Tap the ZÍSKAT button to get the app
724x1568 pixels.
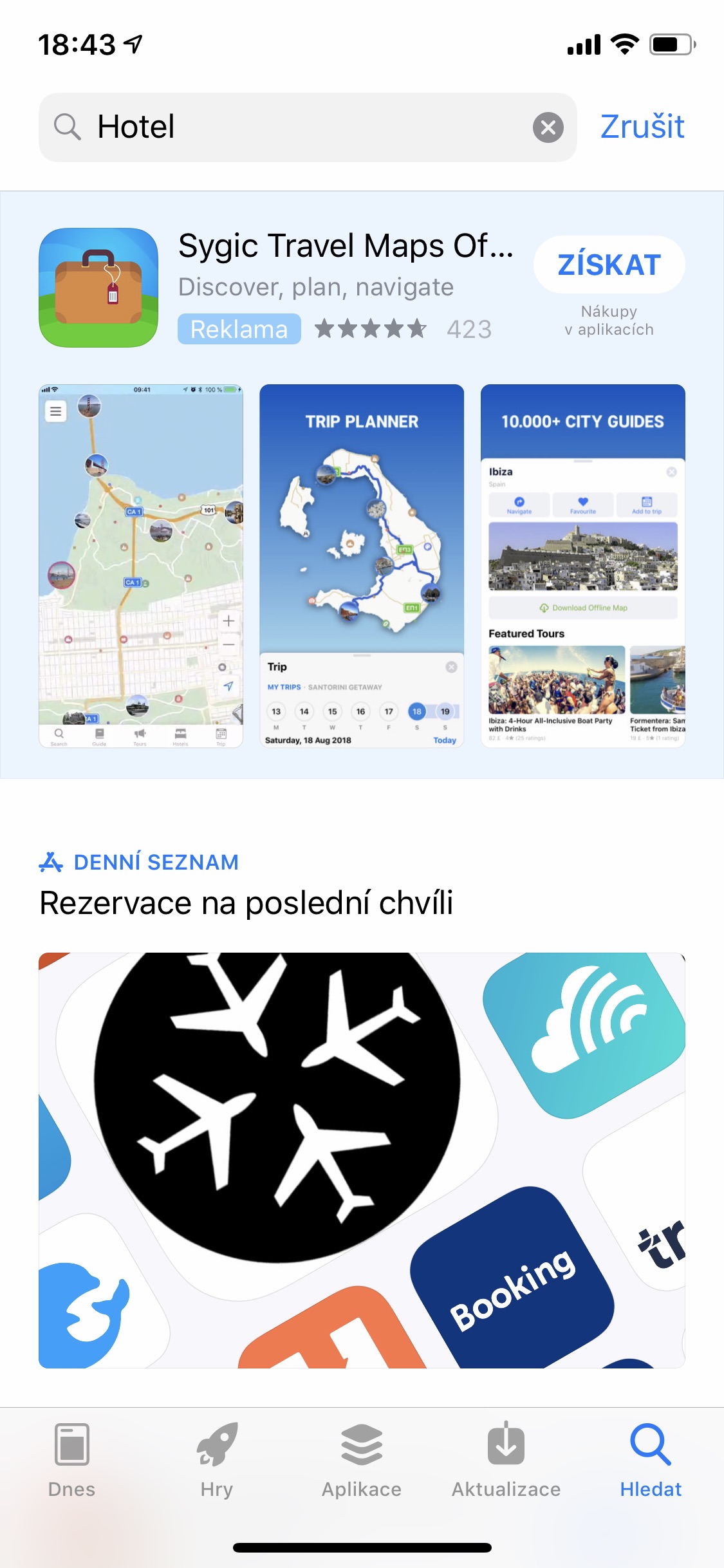coord(609,263)
